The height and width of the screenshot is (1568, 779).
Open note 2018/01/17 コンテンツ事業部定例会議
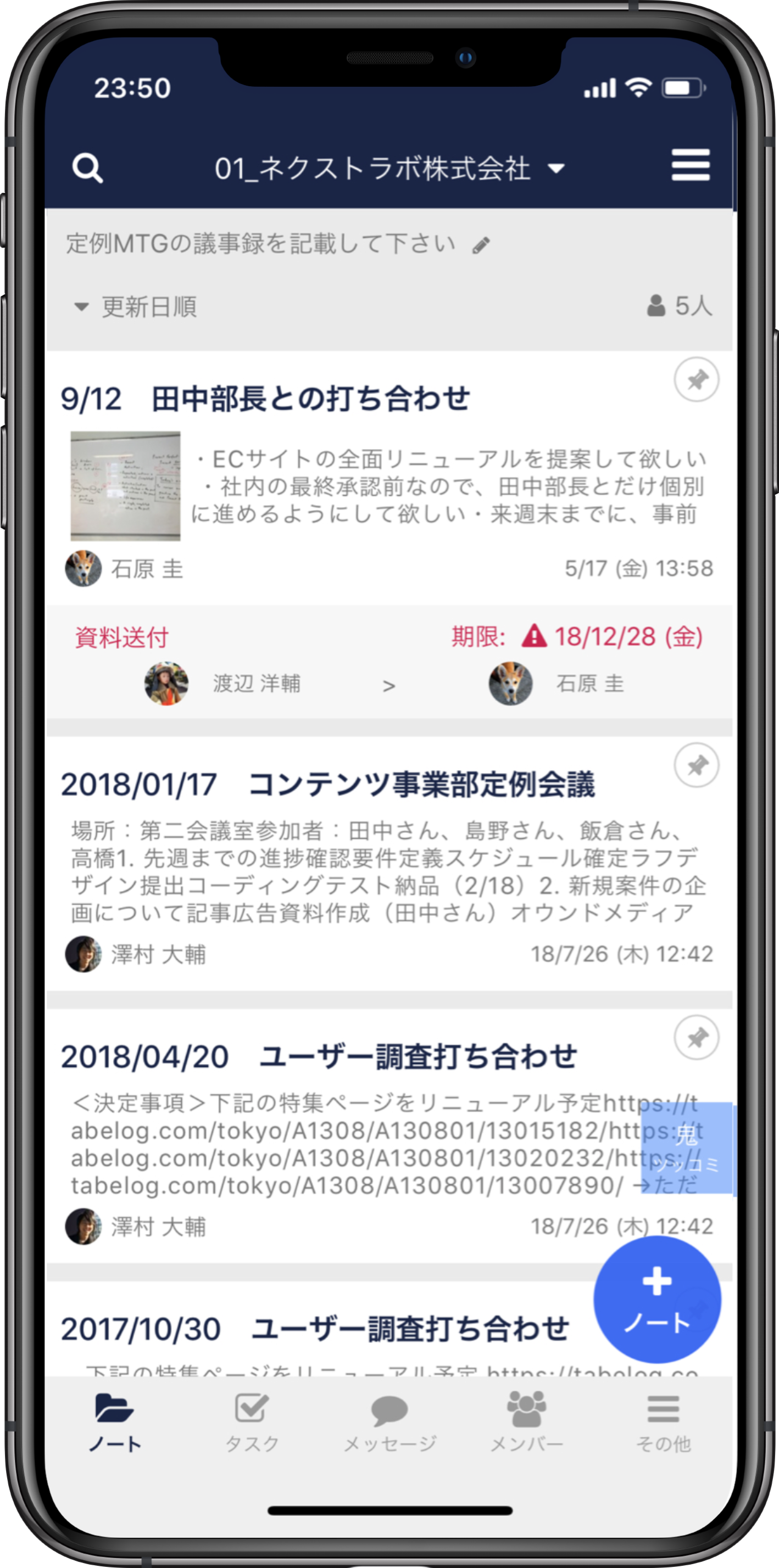point(327,785)
